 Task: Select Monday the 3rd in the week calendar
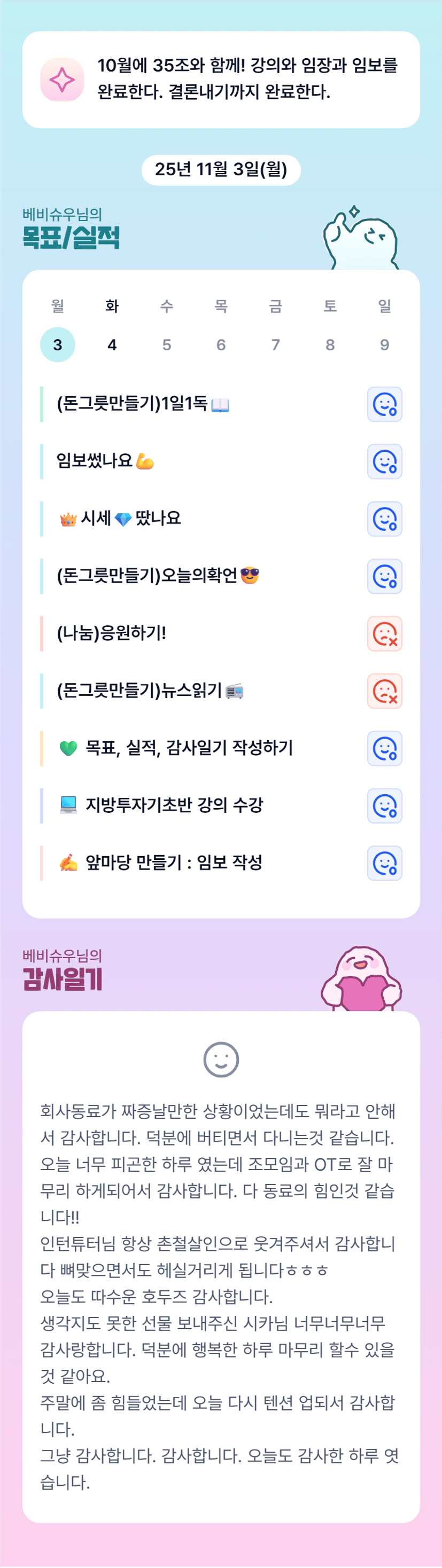57,344
